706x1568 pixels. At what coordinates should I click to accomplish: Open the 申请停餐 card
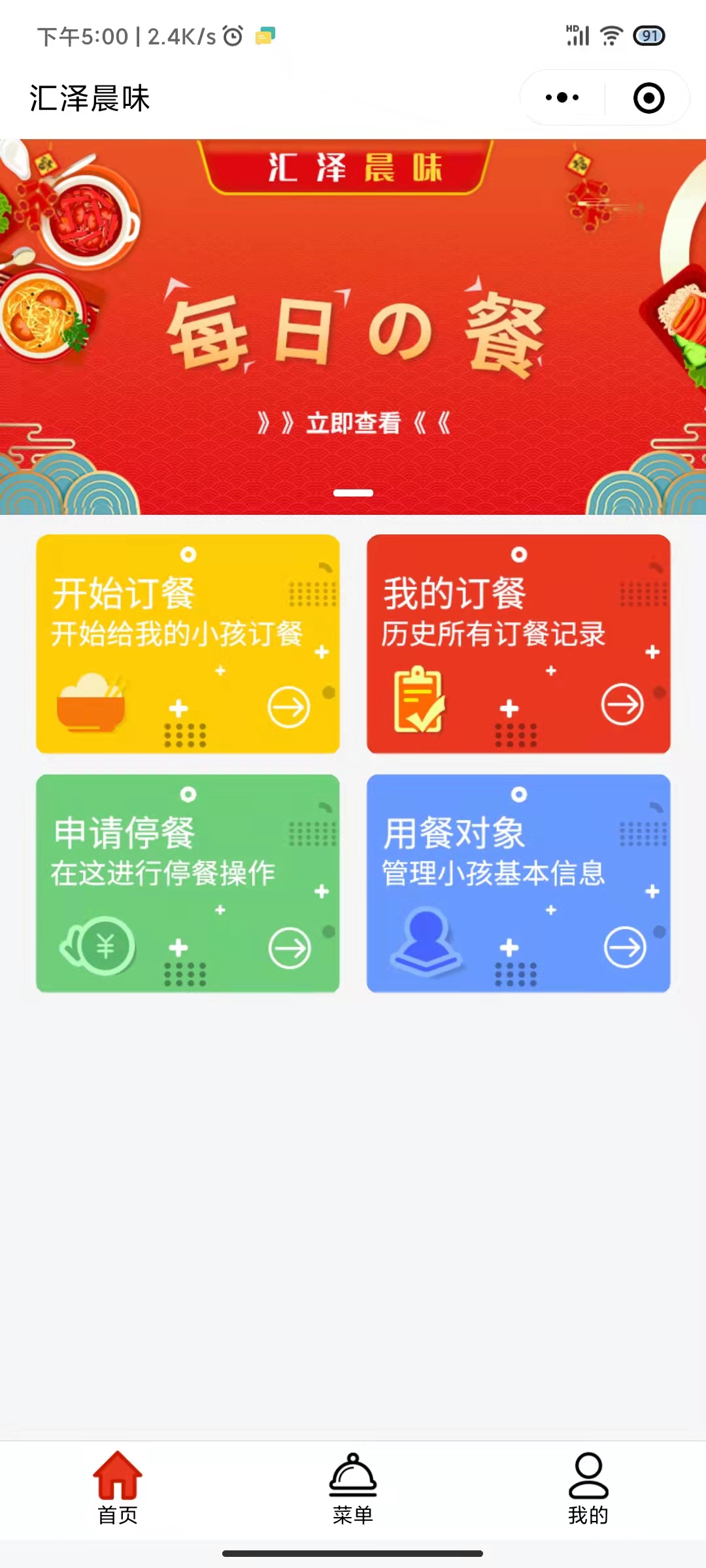(x=188, y=883)
